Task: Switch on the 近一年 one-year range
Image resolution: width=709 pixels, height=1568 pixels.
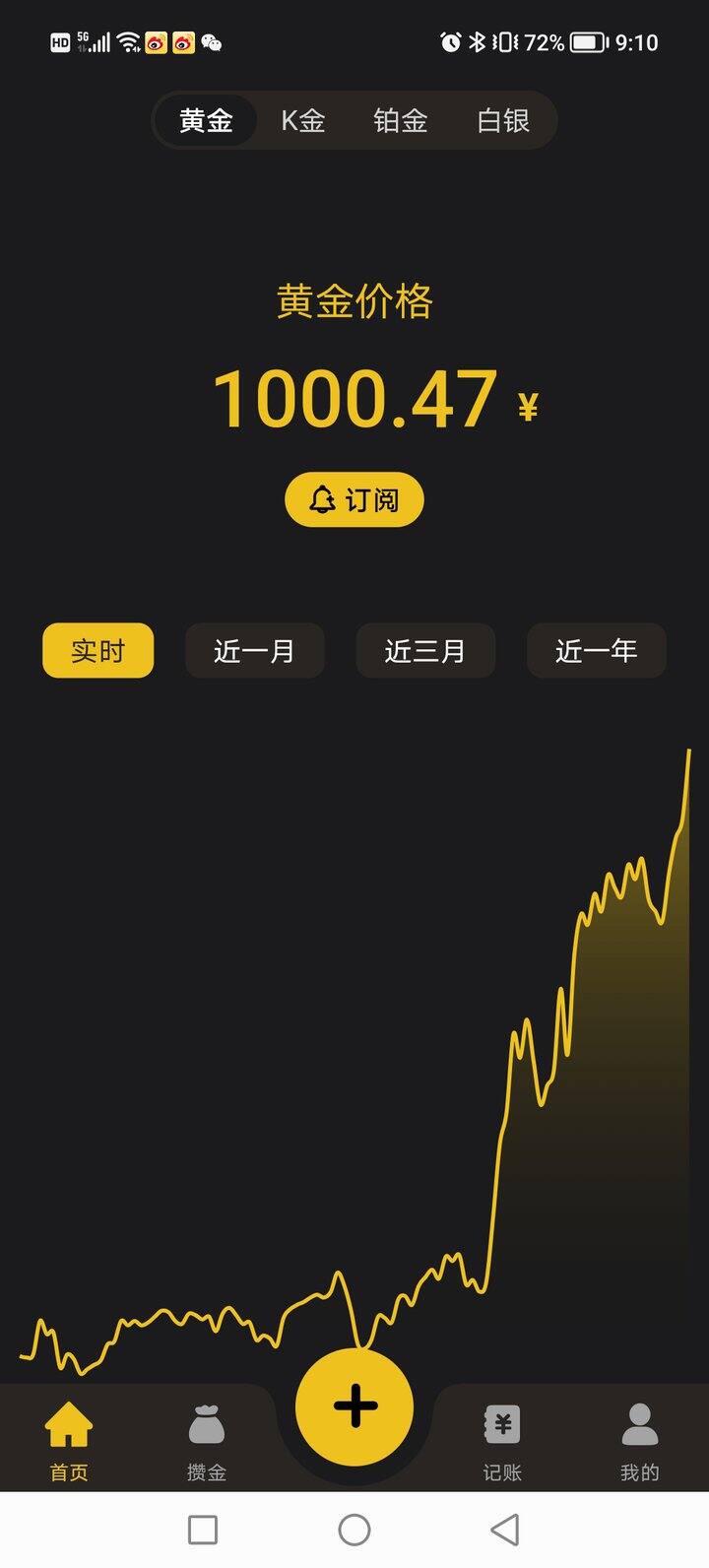Action: [596, 650]
